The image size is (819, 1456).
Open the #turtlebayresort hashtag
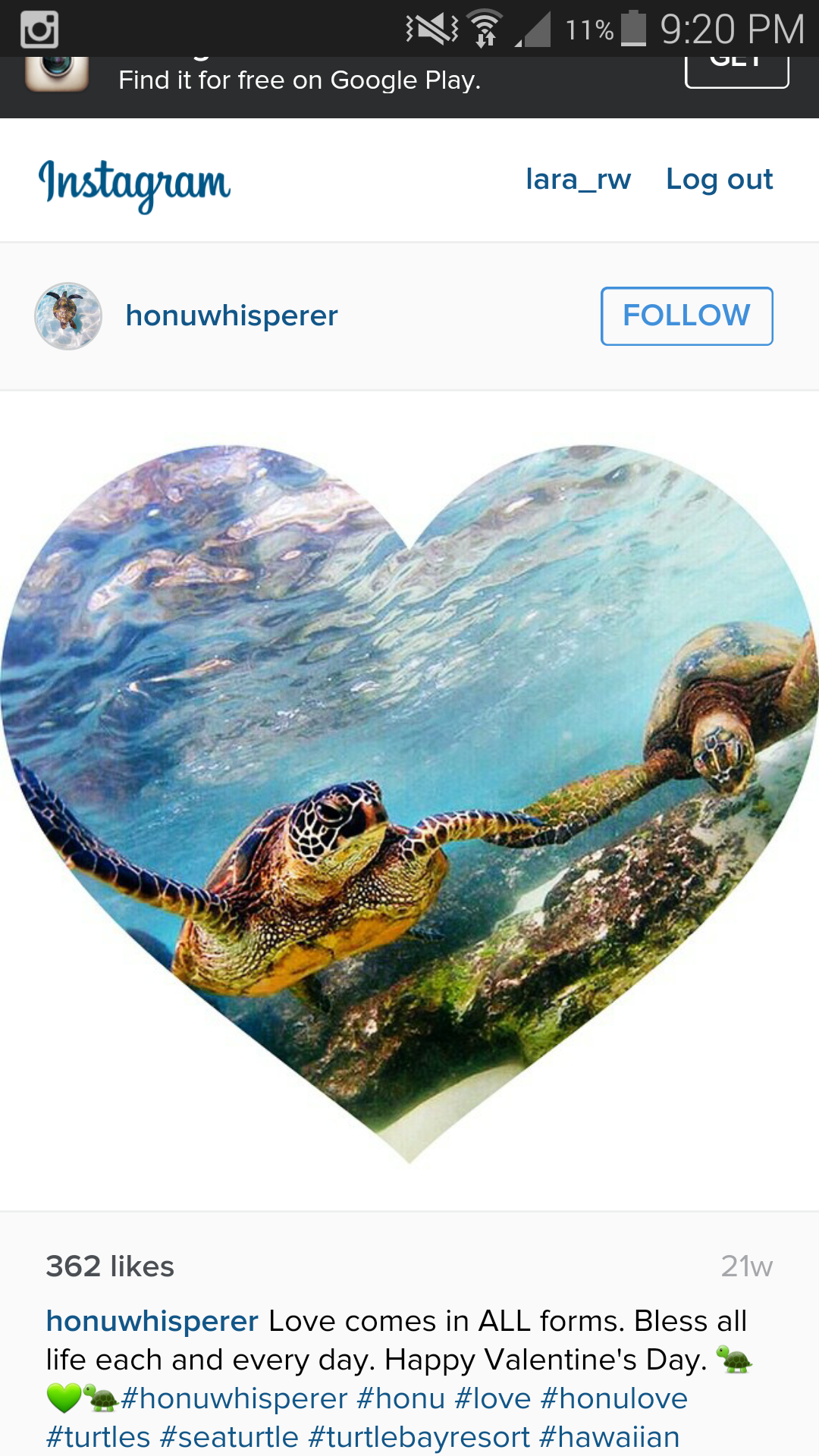click(419, 1437)
